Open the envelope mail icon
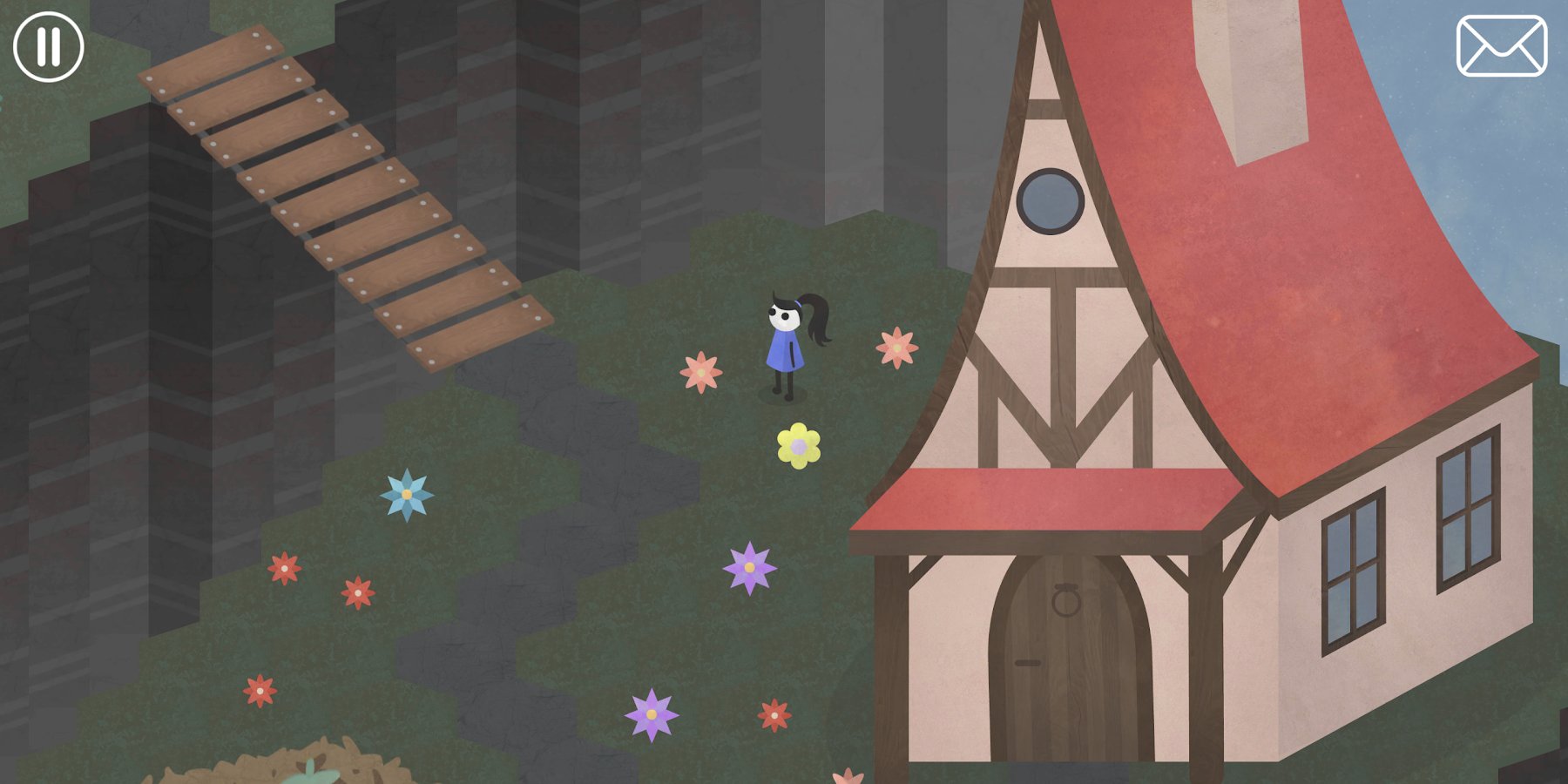 [1501, 46]
